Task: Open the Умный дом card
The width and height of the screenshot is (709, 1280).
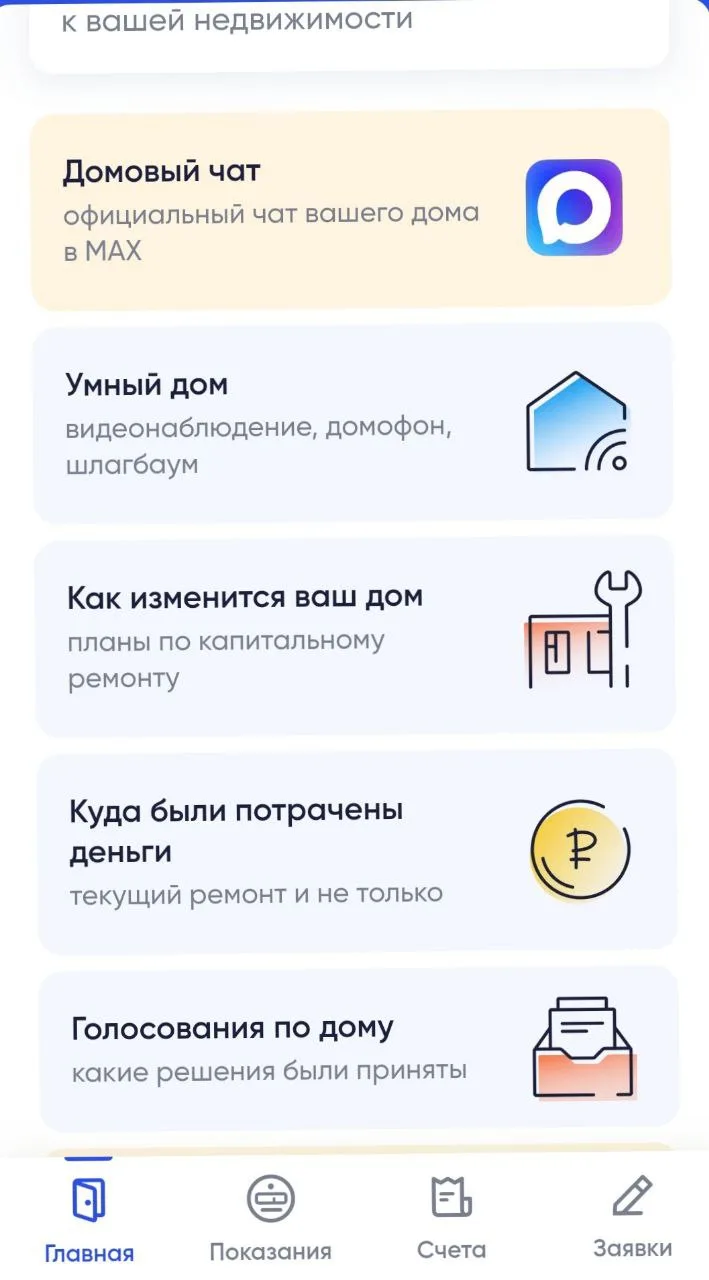Action: 352,424
